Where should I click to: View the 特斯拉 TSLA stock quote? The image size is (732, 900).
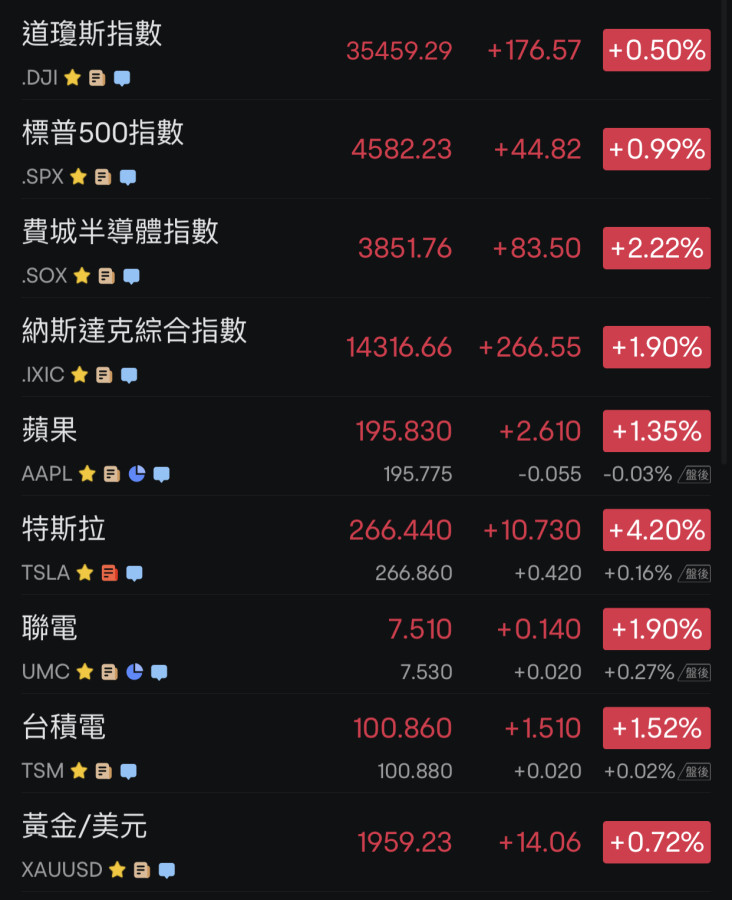coord(64,530)
